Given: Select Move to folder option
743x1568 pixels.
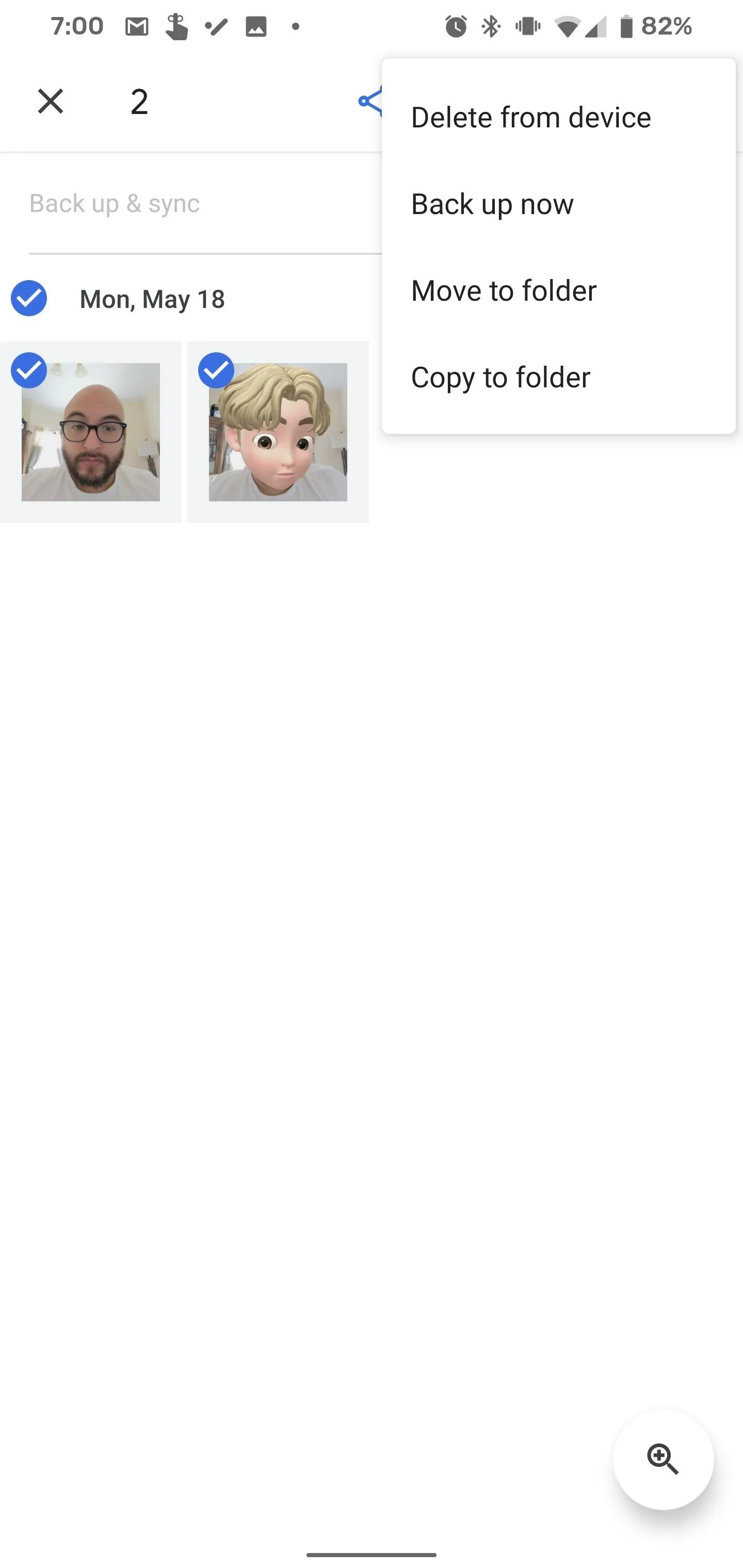Looking at the screenshot, I should tap(558, 290).
